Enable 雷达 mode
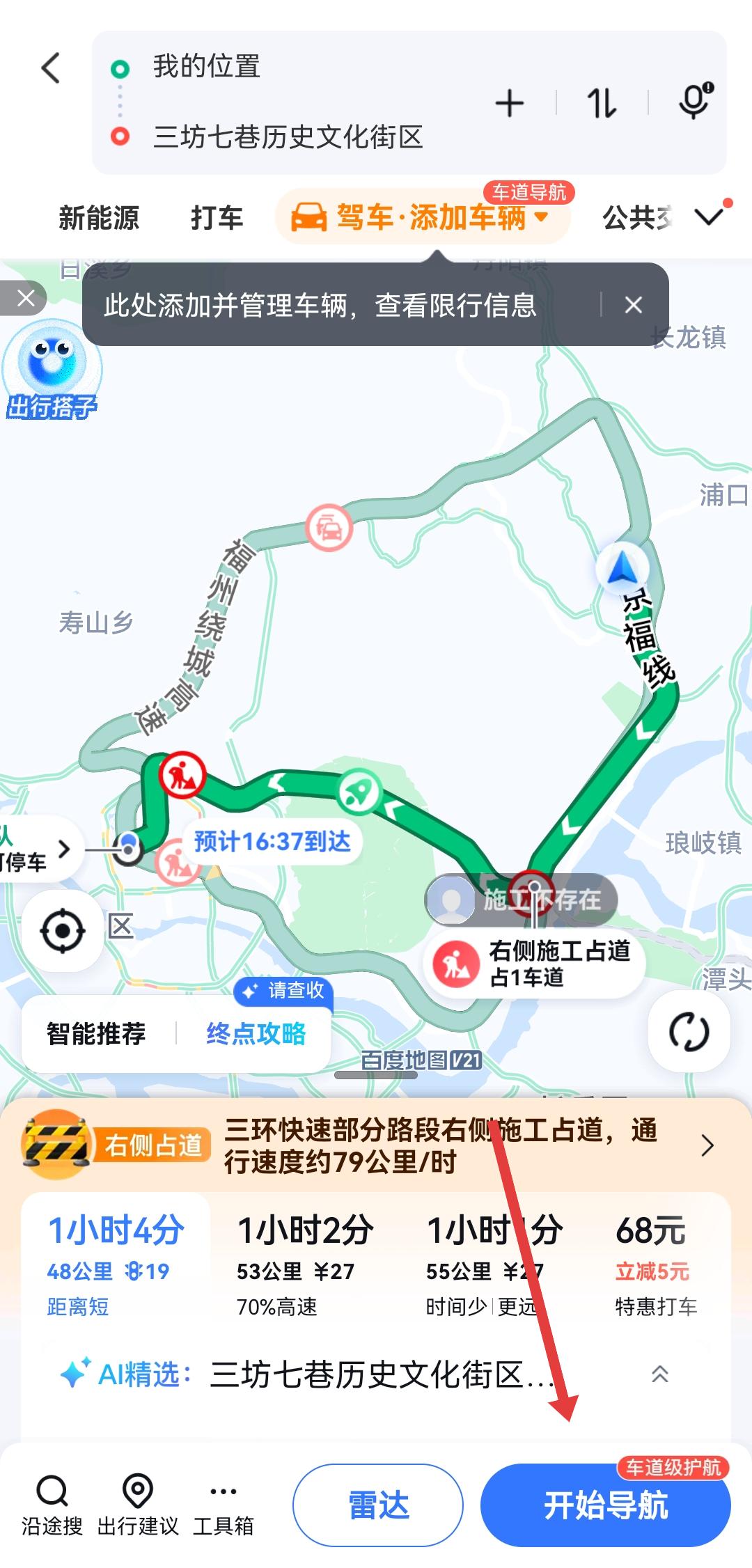Image resolution: width=752 pixels, height=1568 pixels. [x=378, y=1505]
